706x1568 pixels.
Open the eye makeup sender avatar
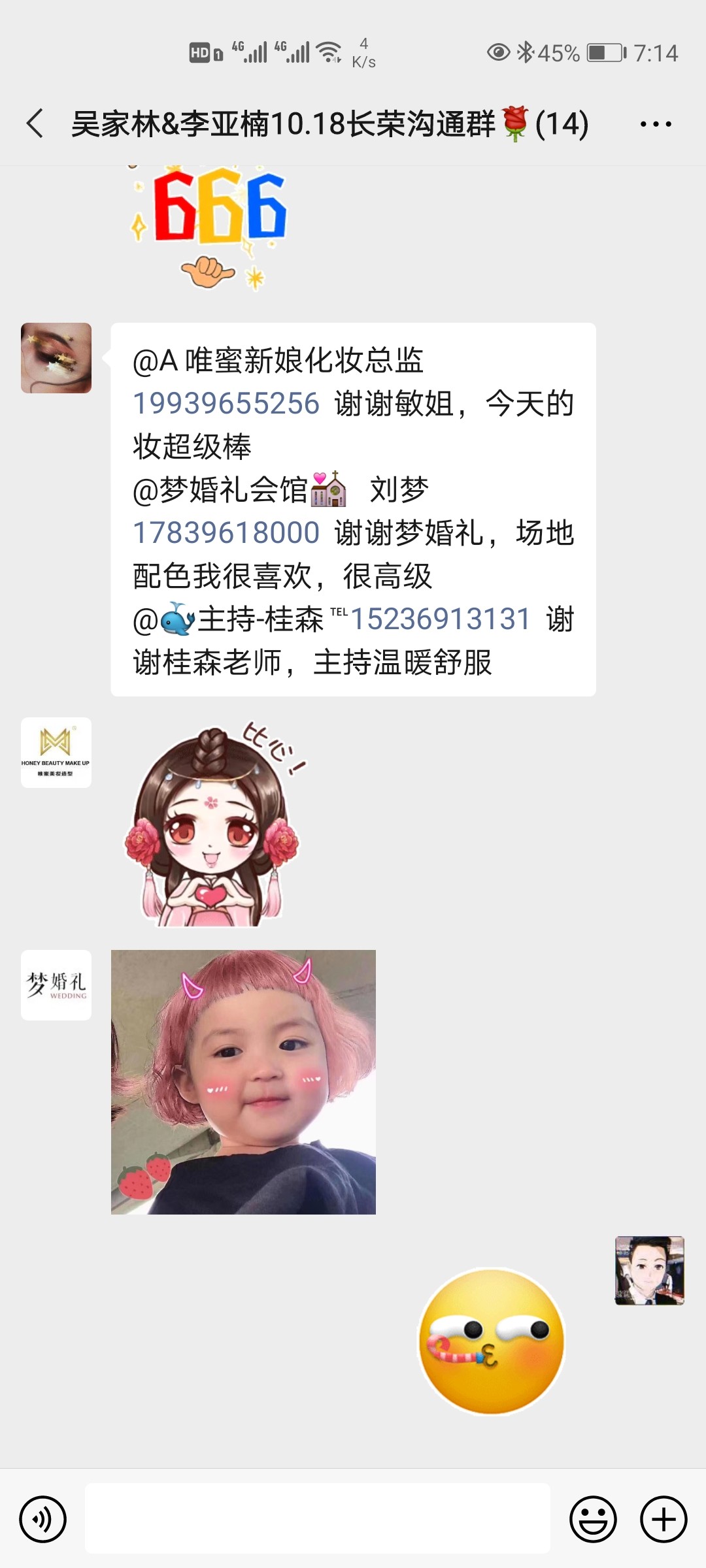pos(56,358)
